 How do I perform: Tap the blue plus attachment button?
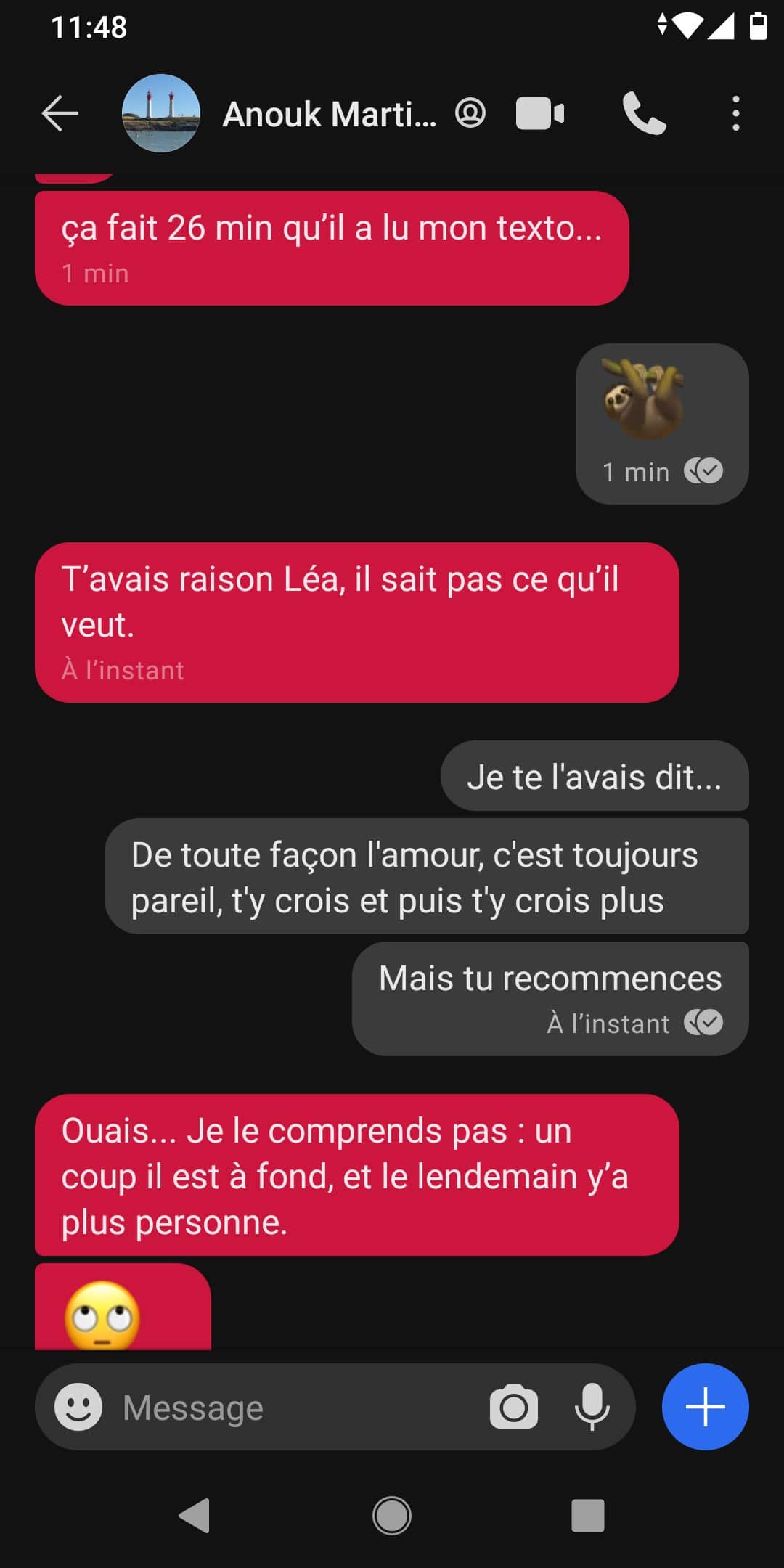click(705, 1407)
